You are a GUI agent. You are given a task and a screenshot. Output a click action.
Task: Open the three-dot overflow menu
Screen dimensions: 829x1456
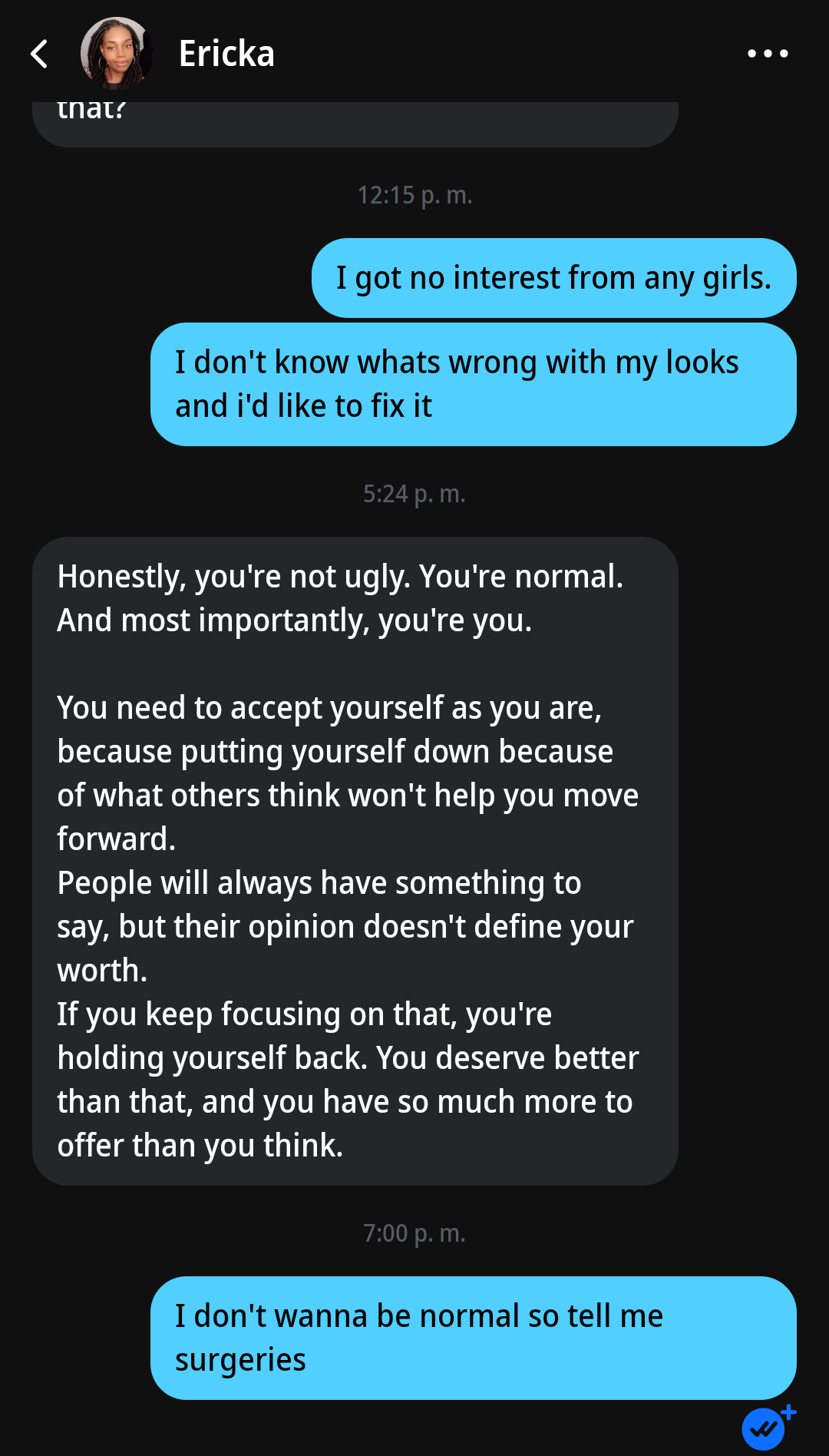(x=768, y=54)
